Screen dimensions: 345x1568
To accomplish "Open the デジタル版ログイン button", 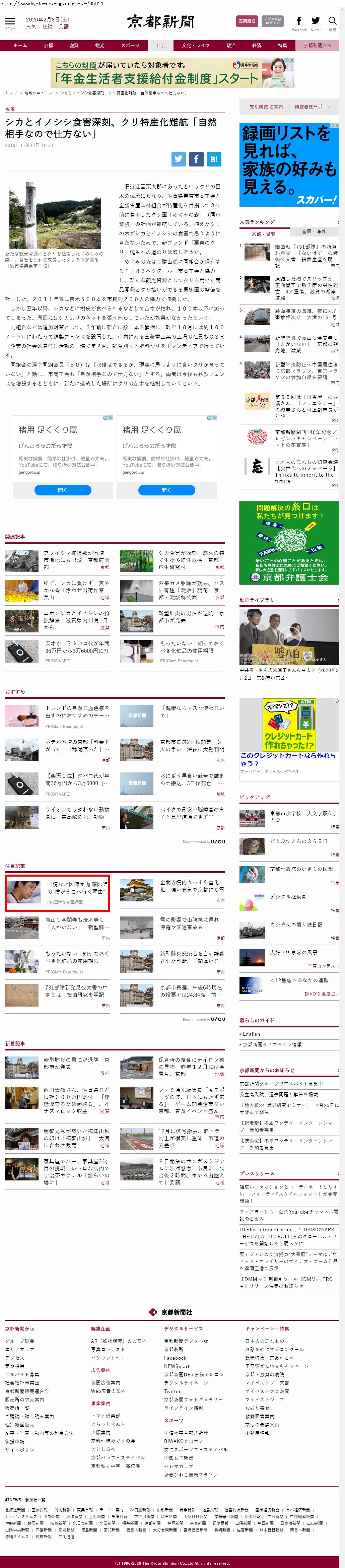I will [x=273, y=21].
